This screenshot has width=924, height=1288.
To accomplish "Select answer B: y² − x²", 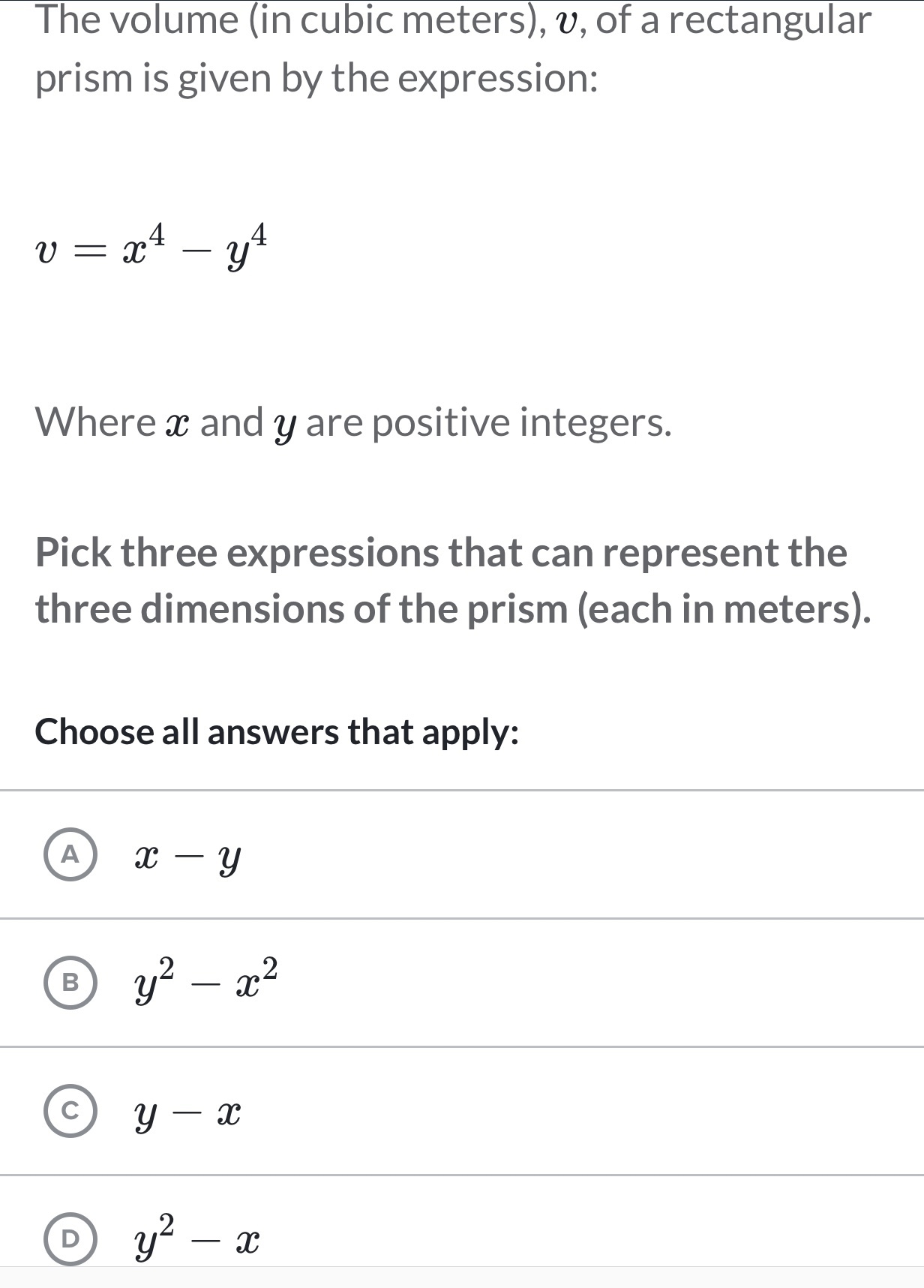I will [x=70, y=982].
